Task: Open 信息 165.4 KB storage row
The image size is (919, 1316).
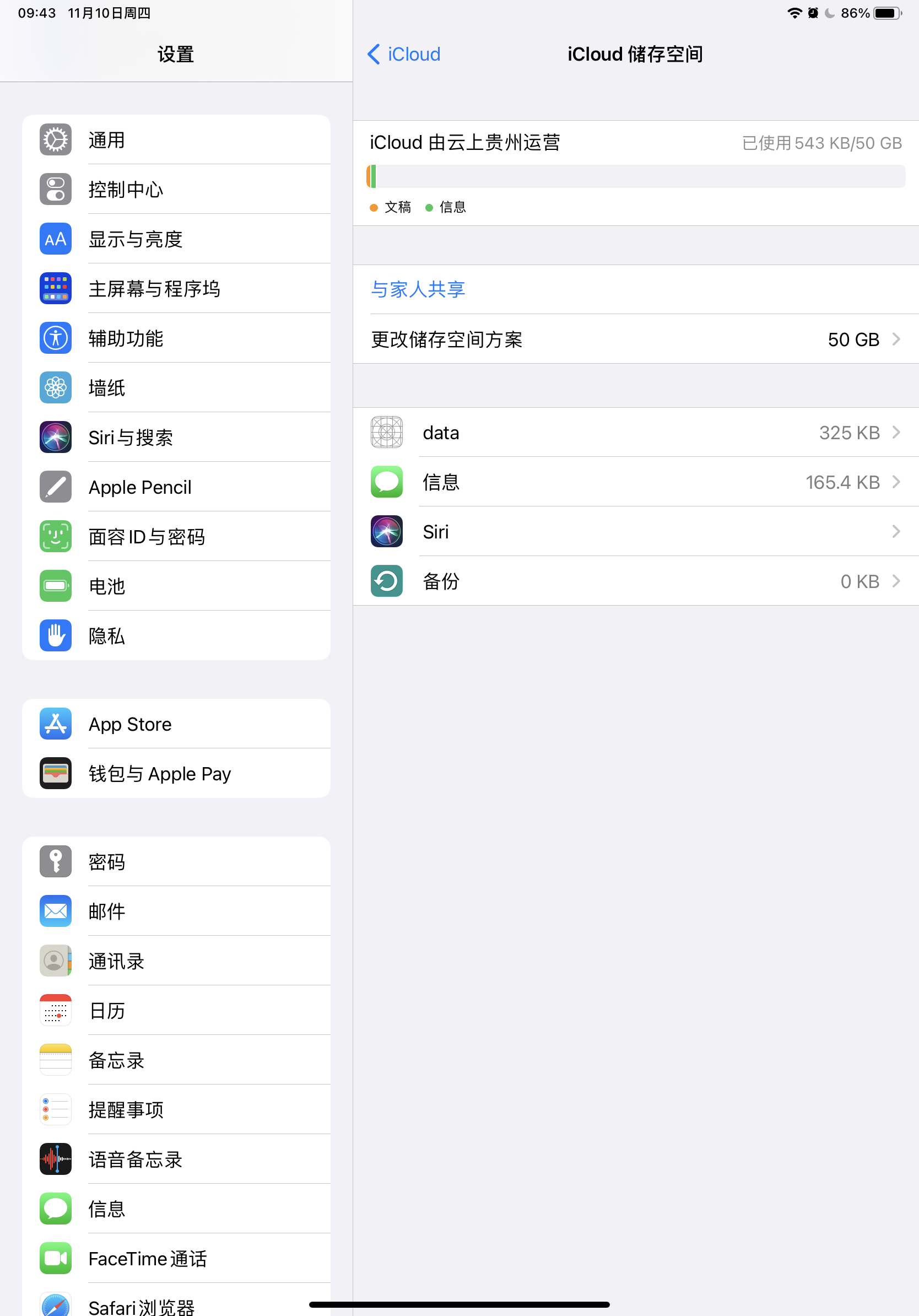Action: click(635, 482)
